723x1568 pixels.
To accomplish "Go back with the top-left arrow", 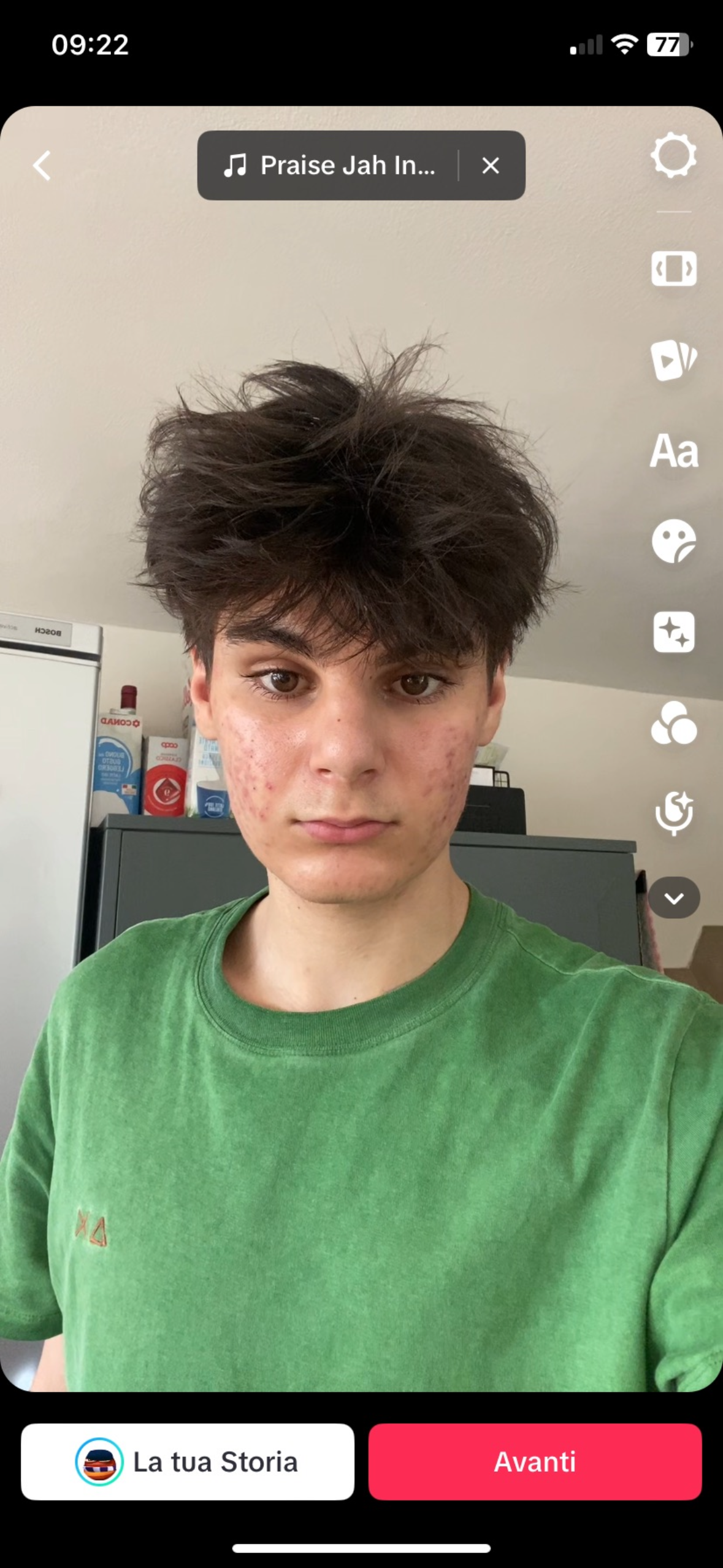I will pyautogui.click(x=42, y=166).
